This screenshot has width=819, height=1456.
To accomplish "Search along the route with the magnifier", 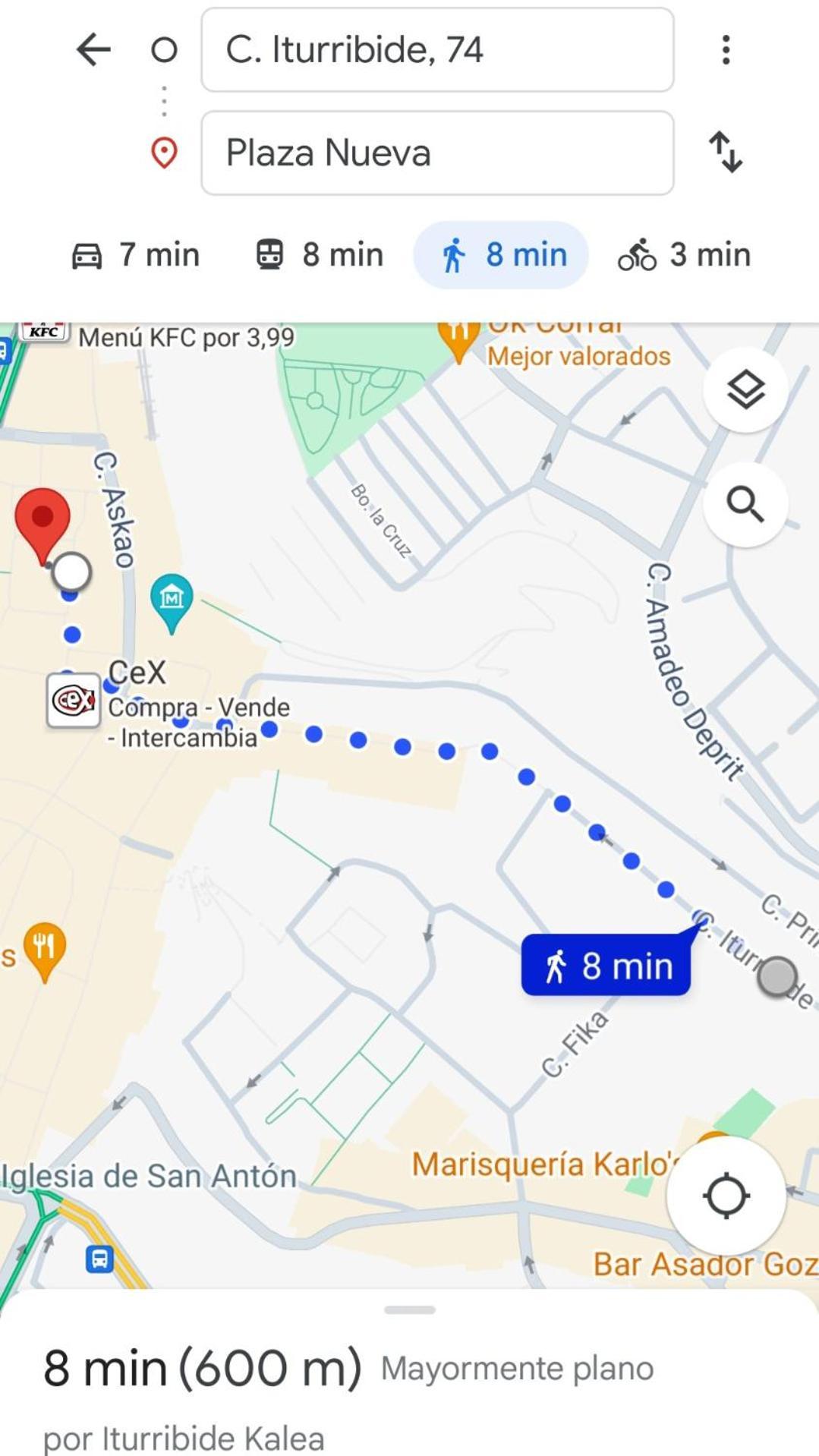I will point(745,504).
